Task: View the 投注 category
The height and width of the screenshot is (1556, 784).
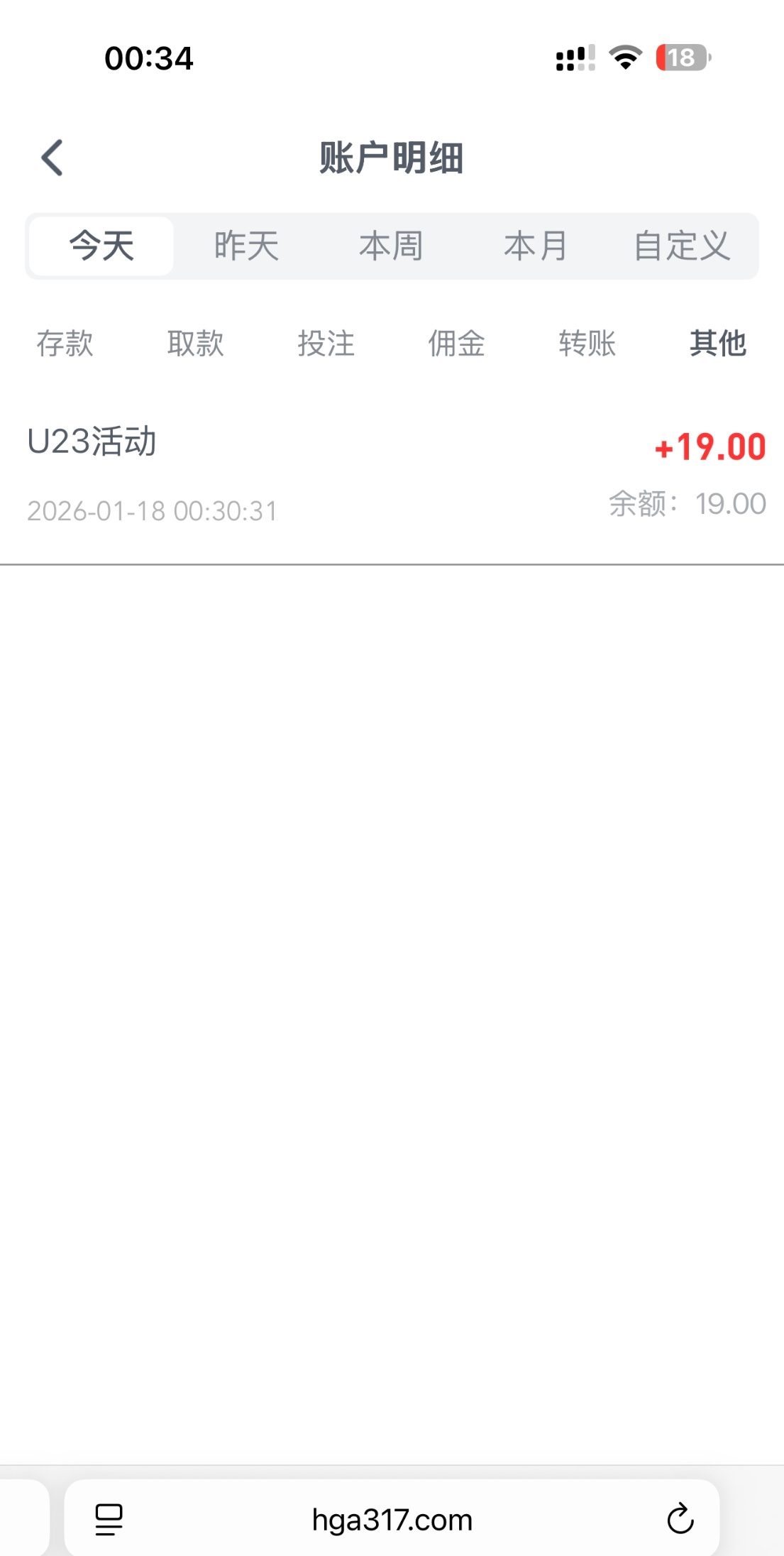Action: (326, 344)
